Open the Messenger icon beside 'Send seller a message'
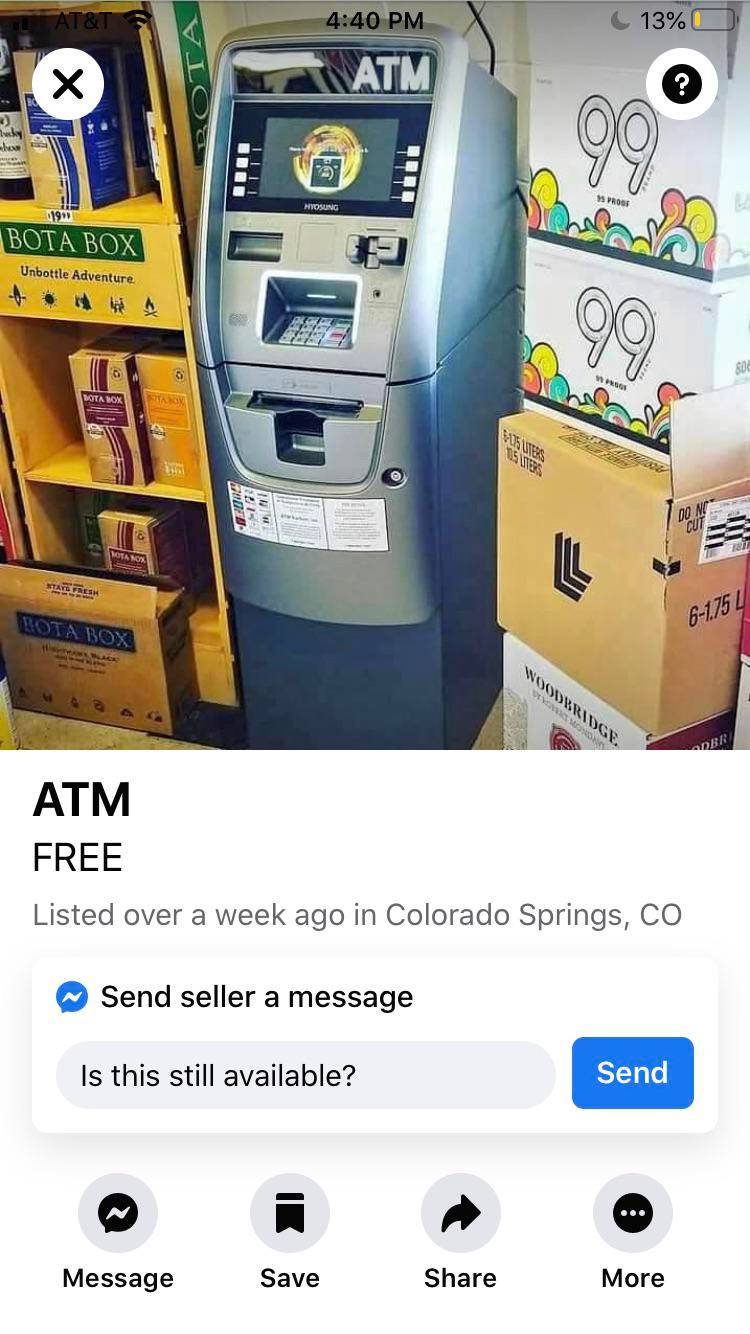This screenshot has height=1334, width=750. click(70, 996)
